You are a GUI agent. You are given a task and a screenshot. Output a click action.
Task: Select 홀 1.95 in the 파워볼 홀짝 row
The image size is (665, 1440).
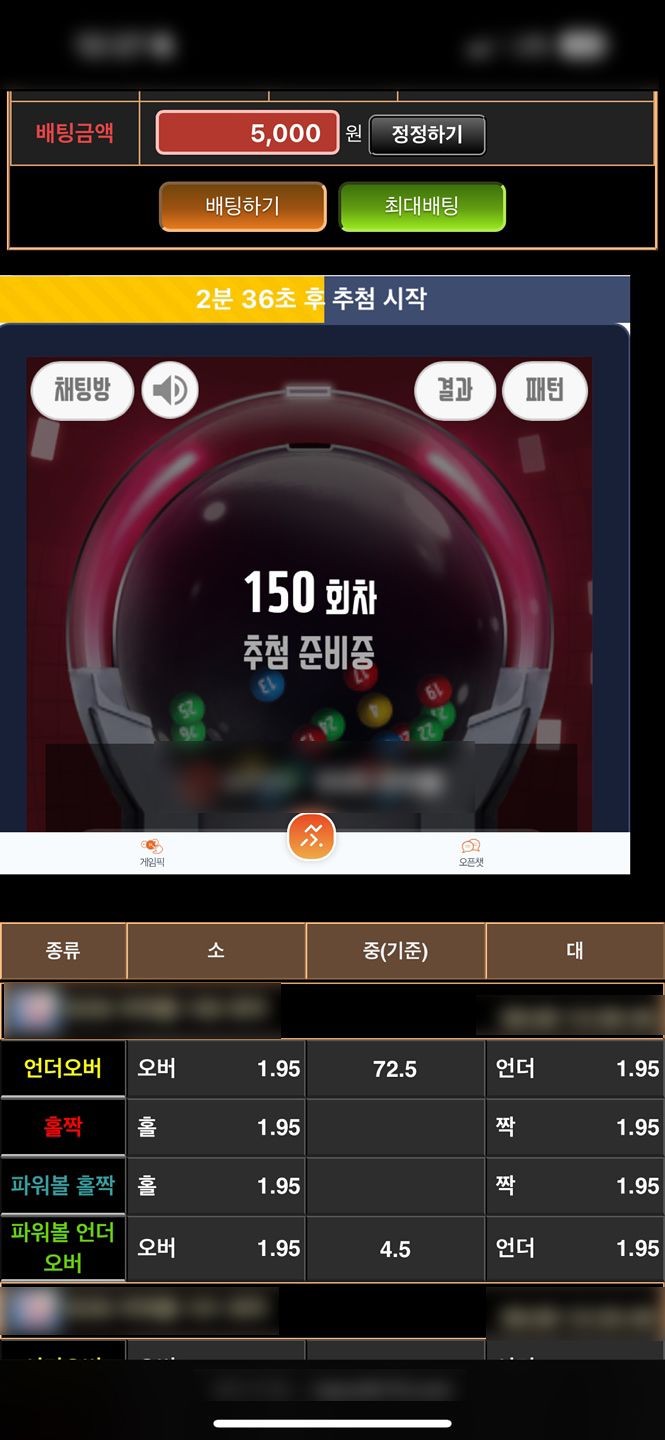217,1186
